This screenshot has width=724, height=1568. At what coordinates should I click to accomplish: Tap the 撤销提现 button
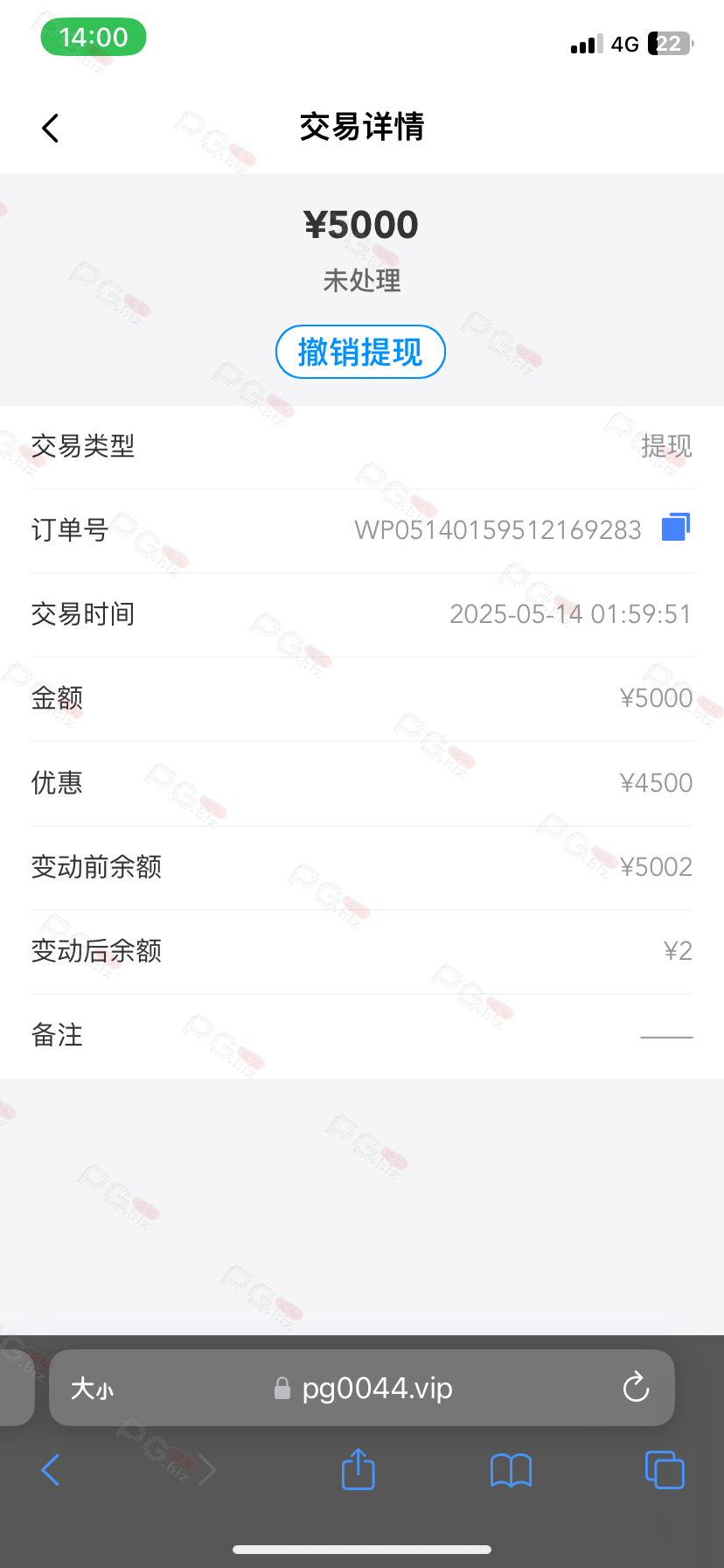click(x=360, y=352)
